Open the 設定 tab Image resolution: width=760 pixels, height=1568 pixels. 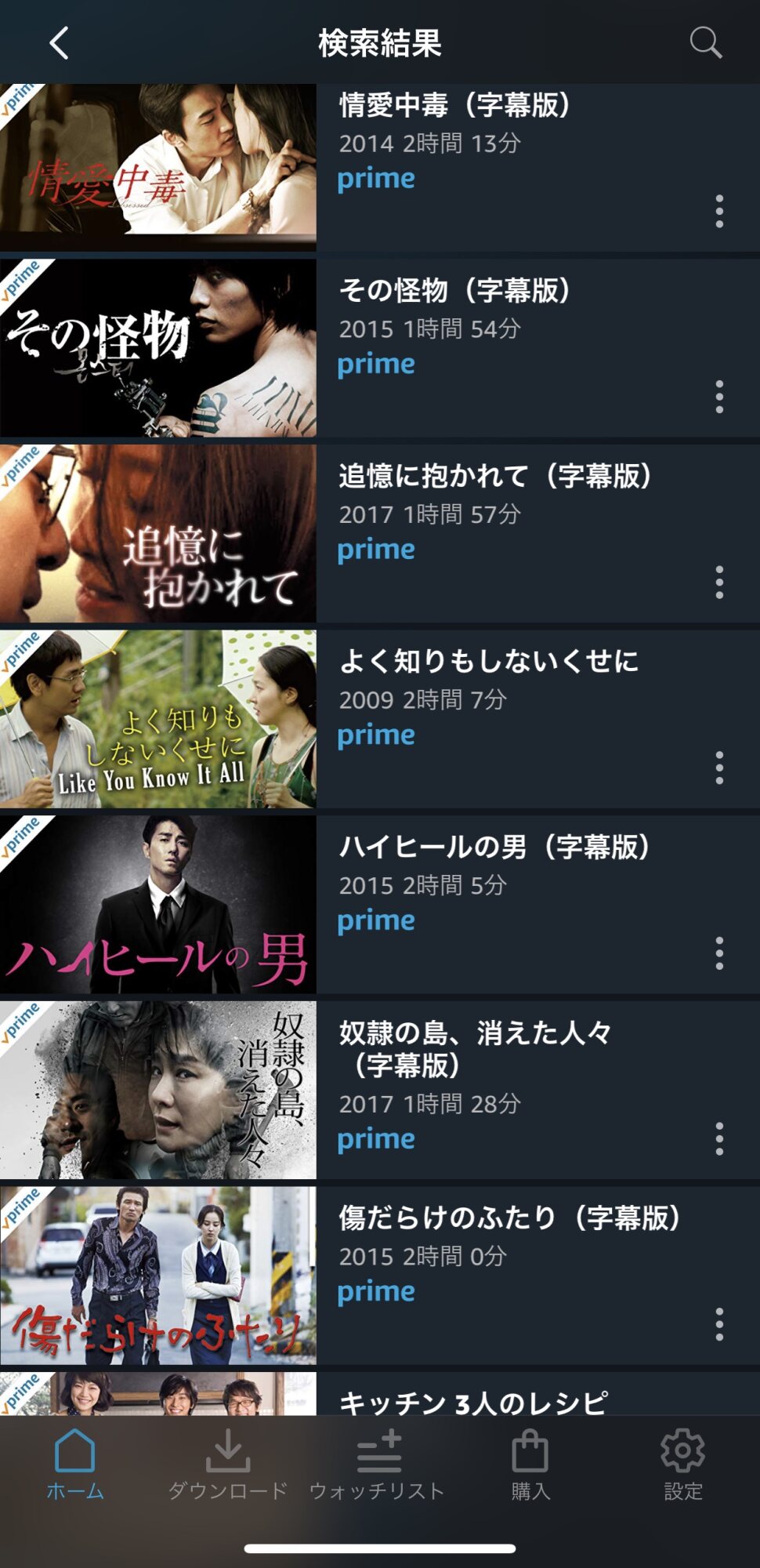682,1465
